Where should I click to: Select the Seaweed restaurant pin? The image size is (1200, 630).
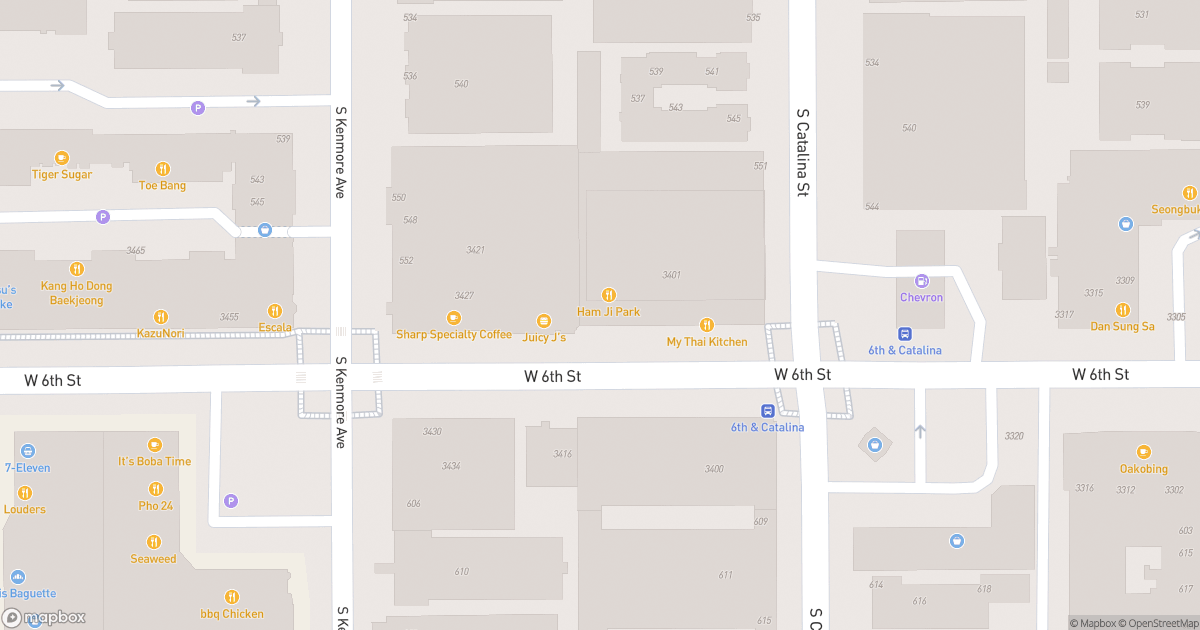coord(153,542)
